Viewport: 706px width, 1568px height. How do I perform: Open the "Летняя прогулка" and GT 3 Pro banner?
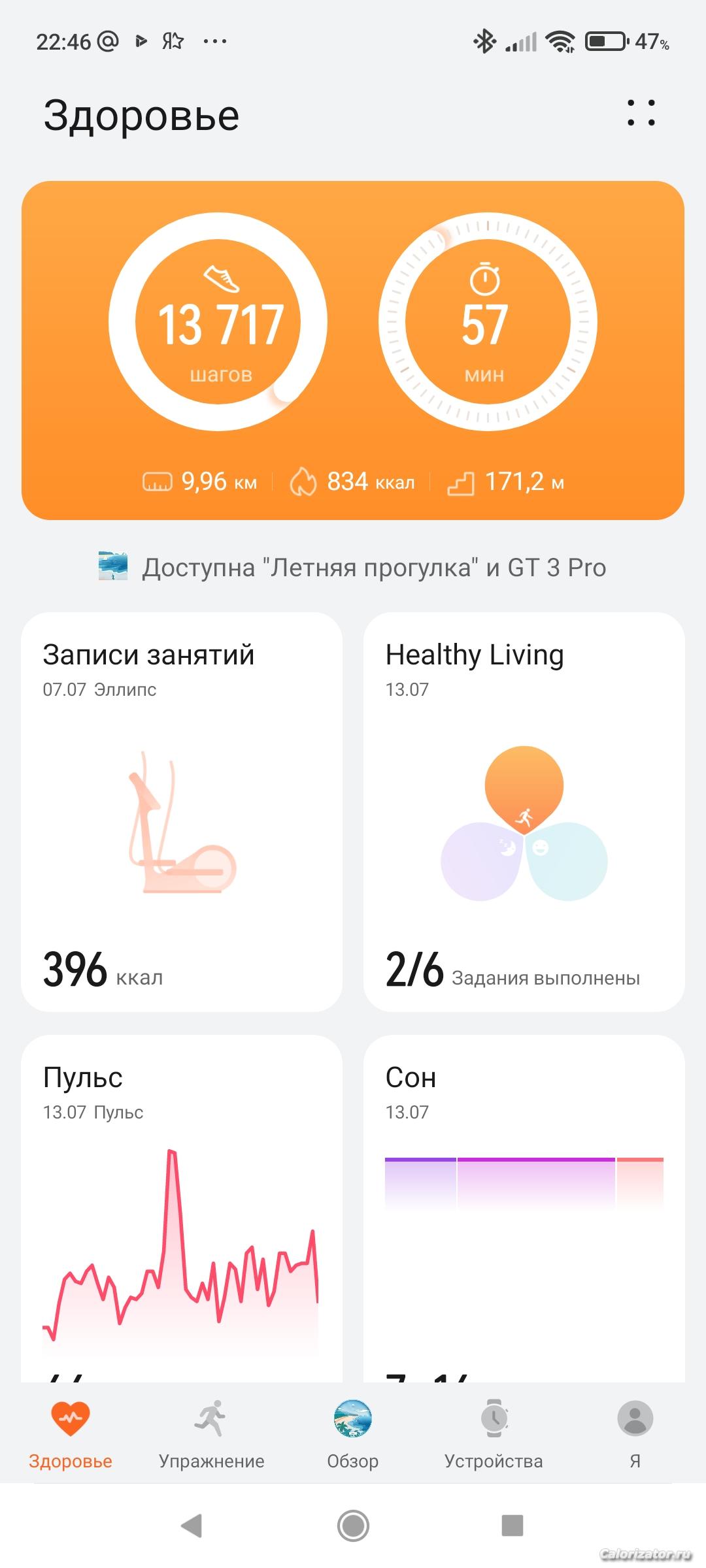pos(353,567)
